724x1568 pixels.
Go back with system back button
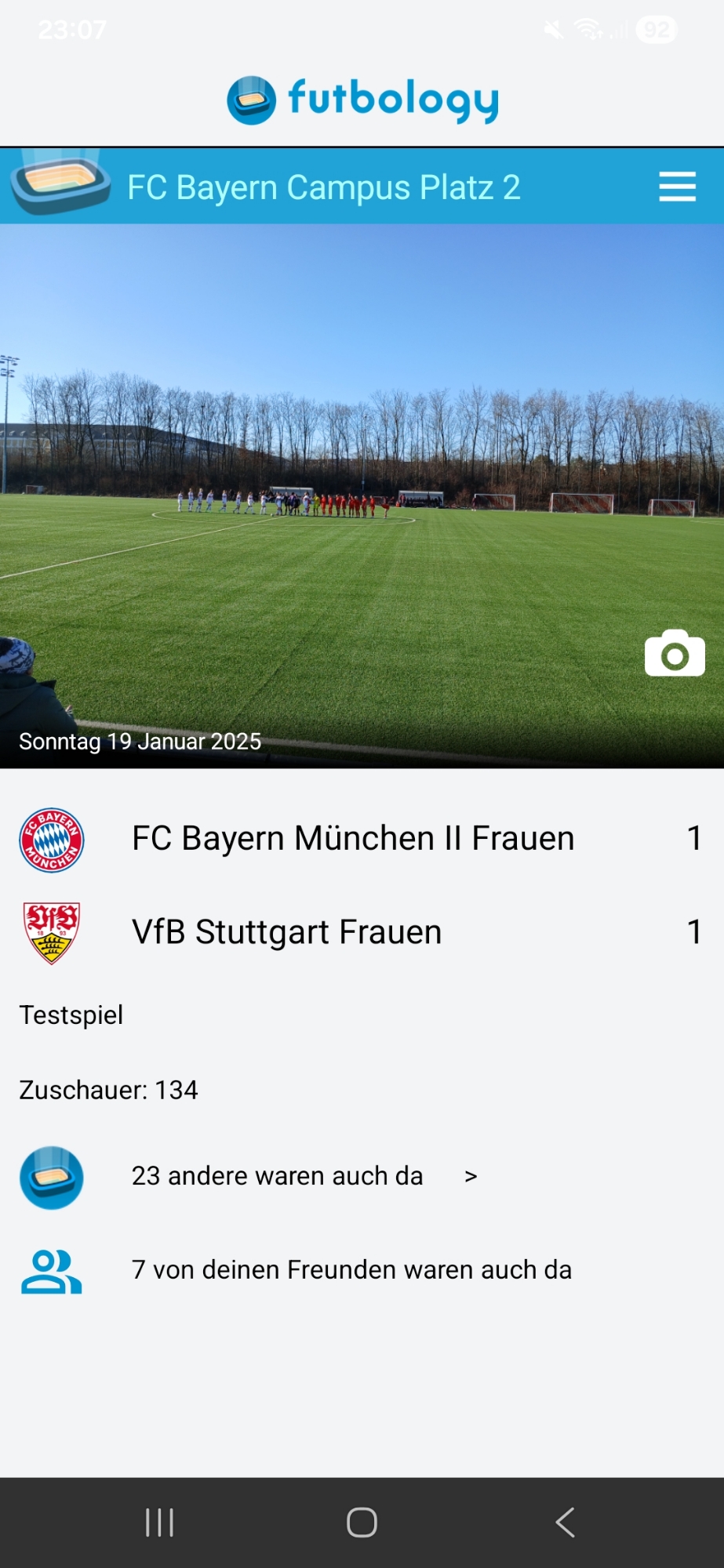click(x=565, y=1523)
